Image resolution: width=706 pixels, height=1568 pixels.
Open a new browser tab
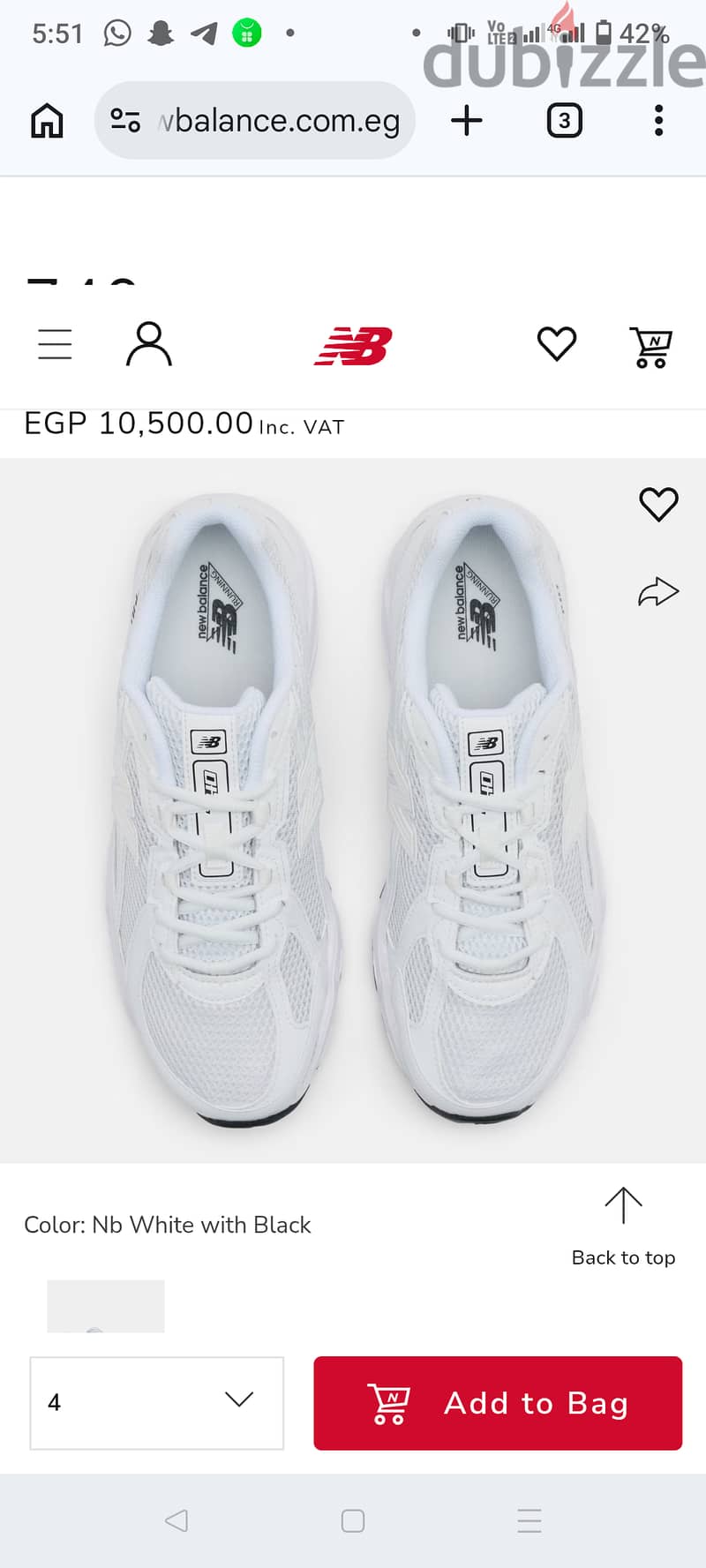467,121
